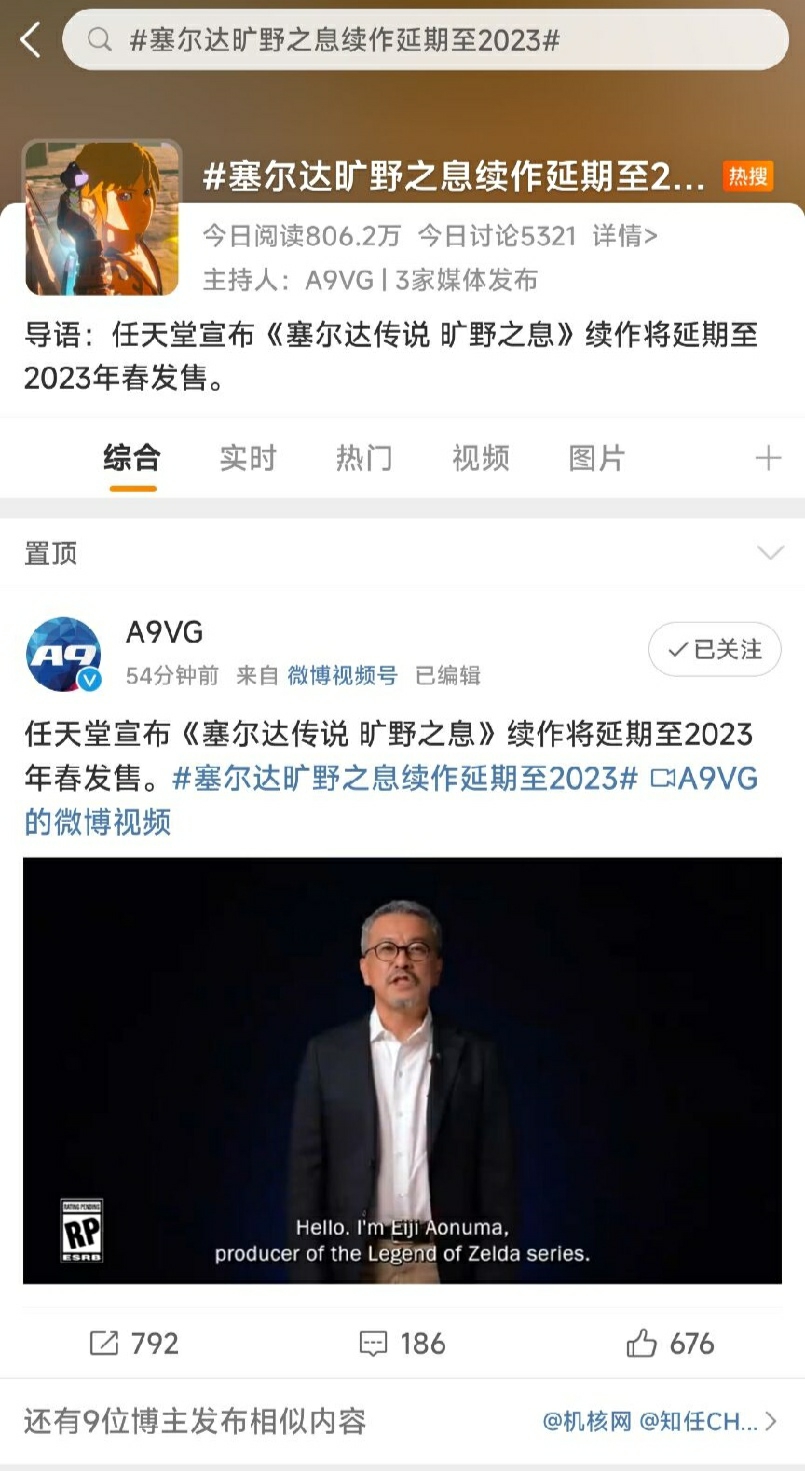Image resolution: width=805 pixels, height=1471 pixels.
Task: Tap the search box with the hashtag query
Action: (425, 41)
